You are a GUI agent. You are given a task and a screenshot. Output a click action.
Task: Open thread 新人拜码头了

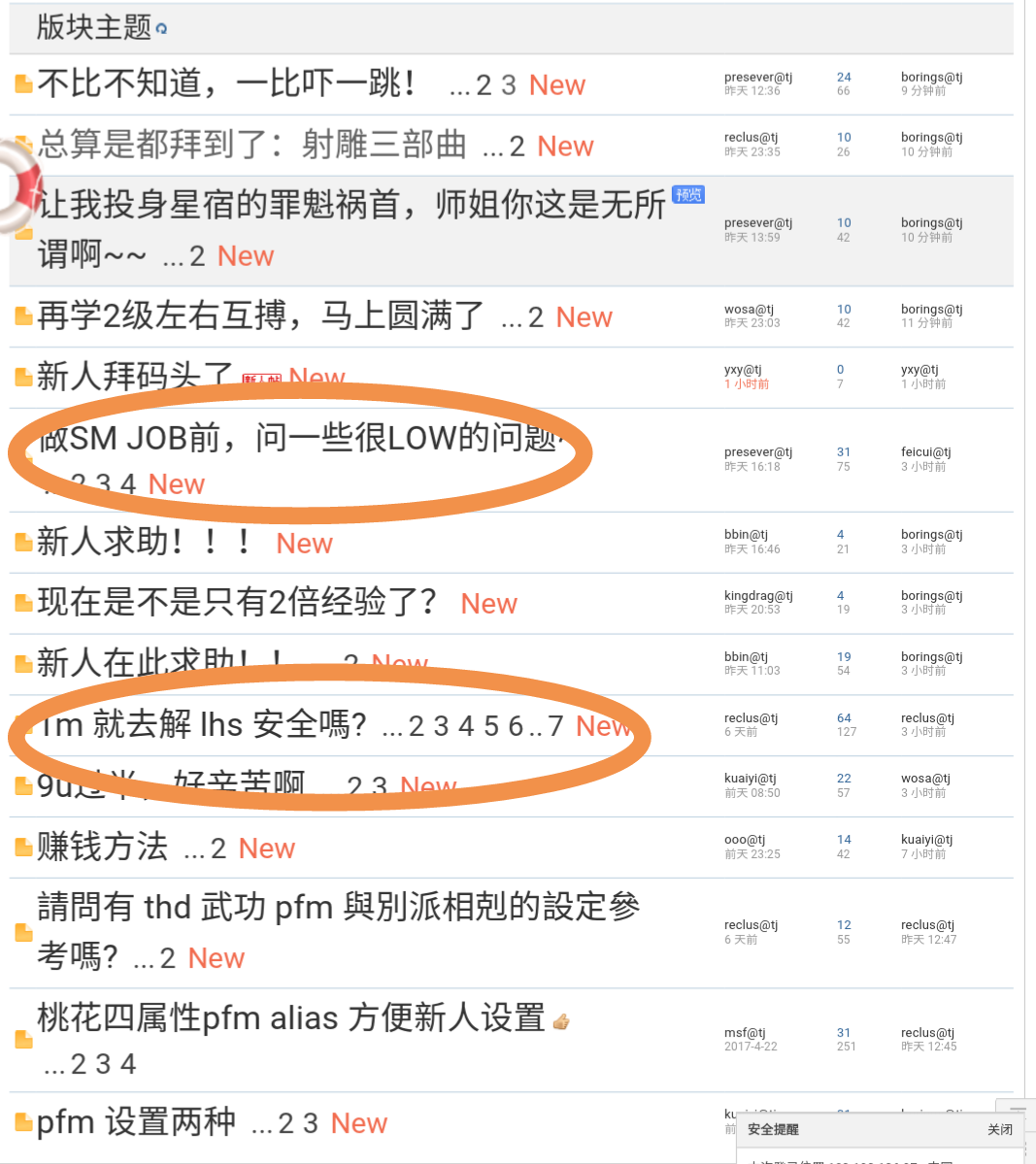tap(134, 376)
